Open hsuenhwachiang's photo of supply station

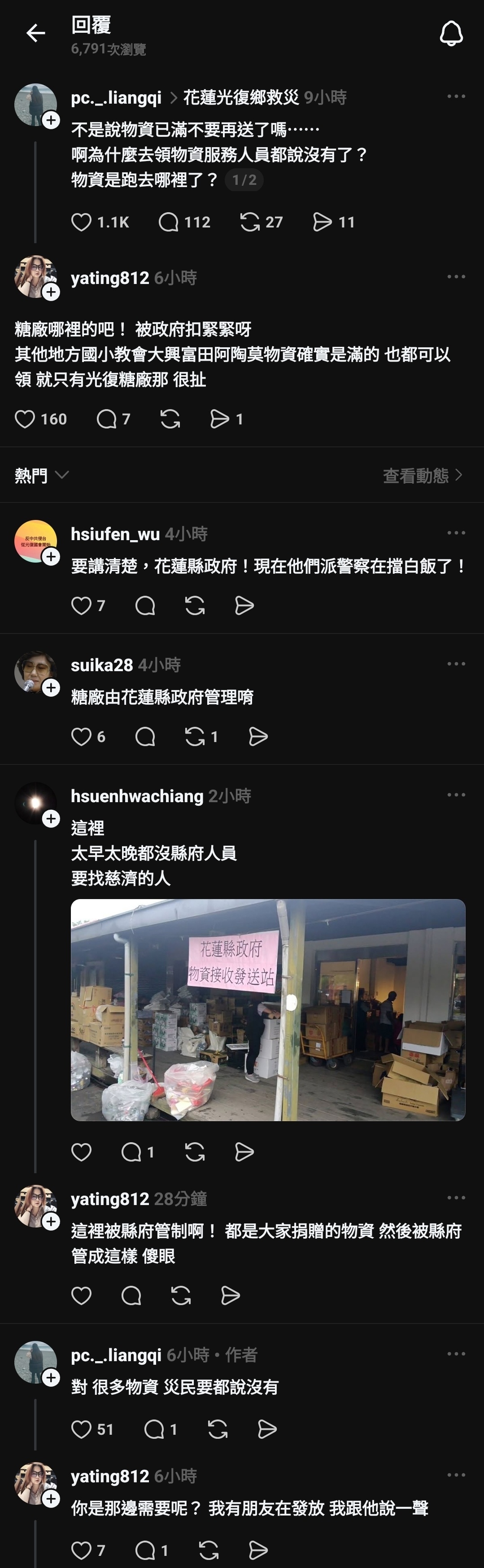[x=268, y=1009]
